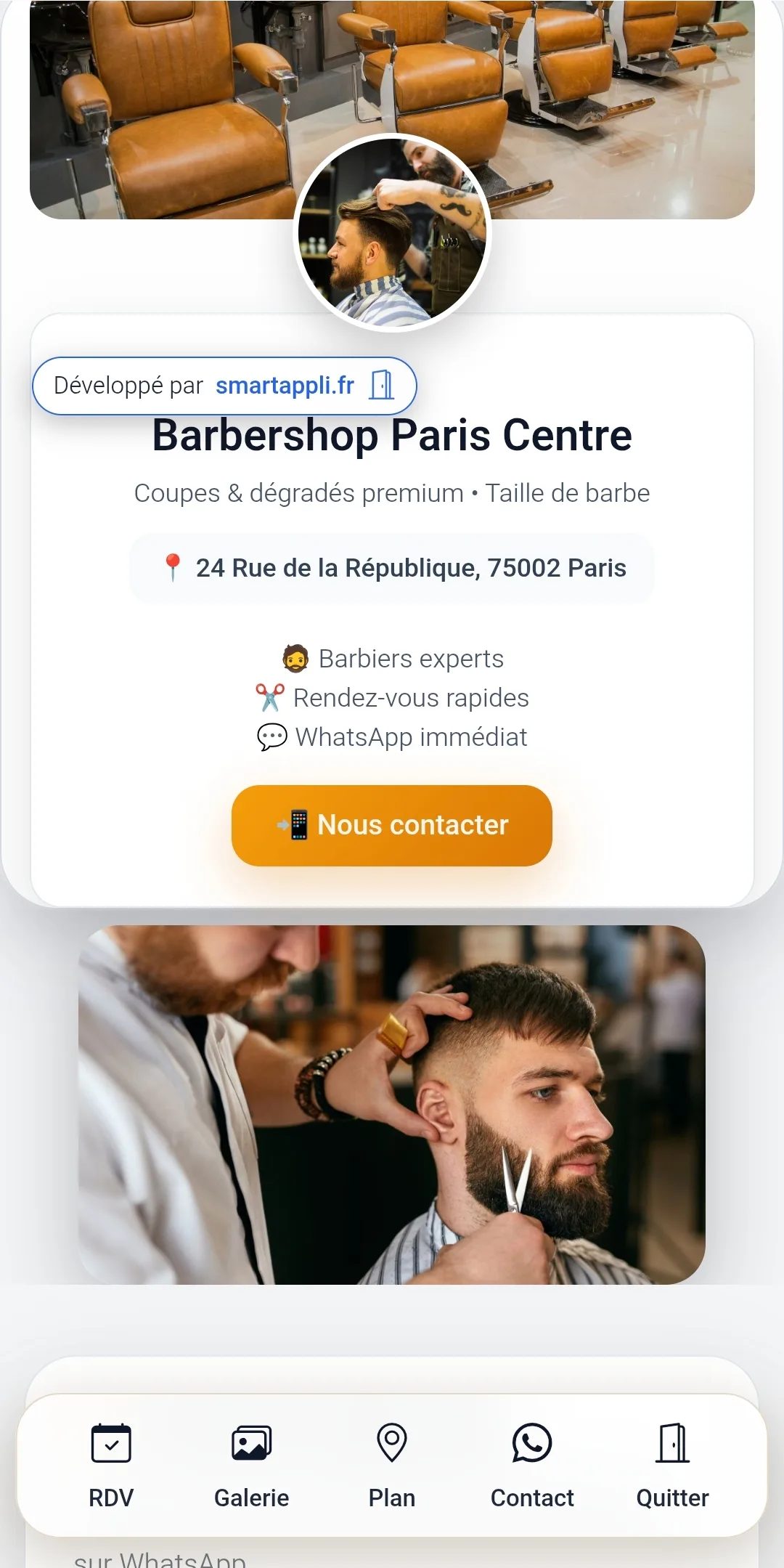Screen dimensions: 784x1568
Task: Tap the Quitter door icon
Action: pos(673,1442)
